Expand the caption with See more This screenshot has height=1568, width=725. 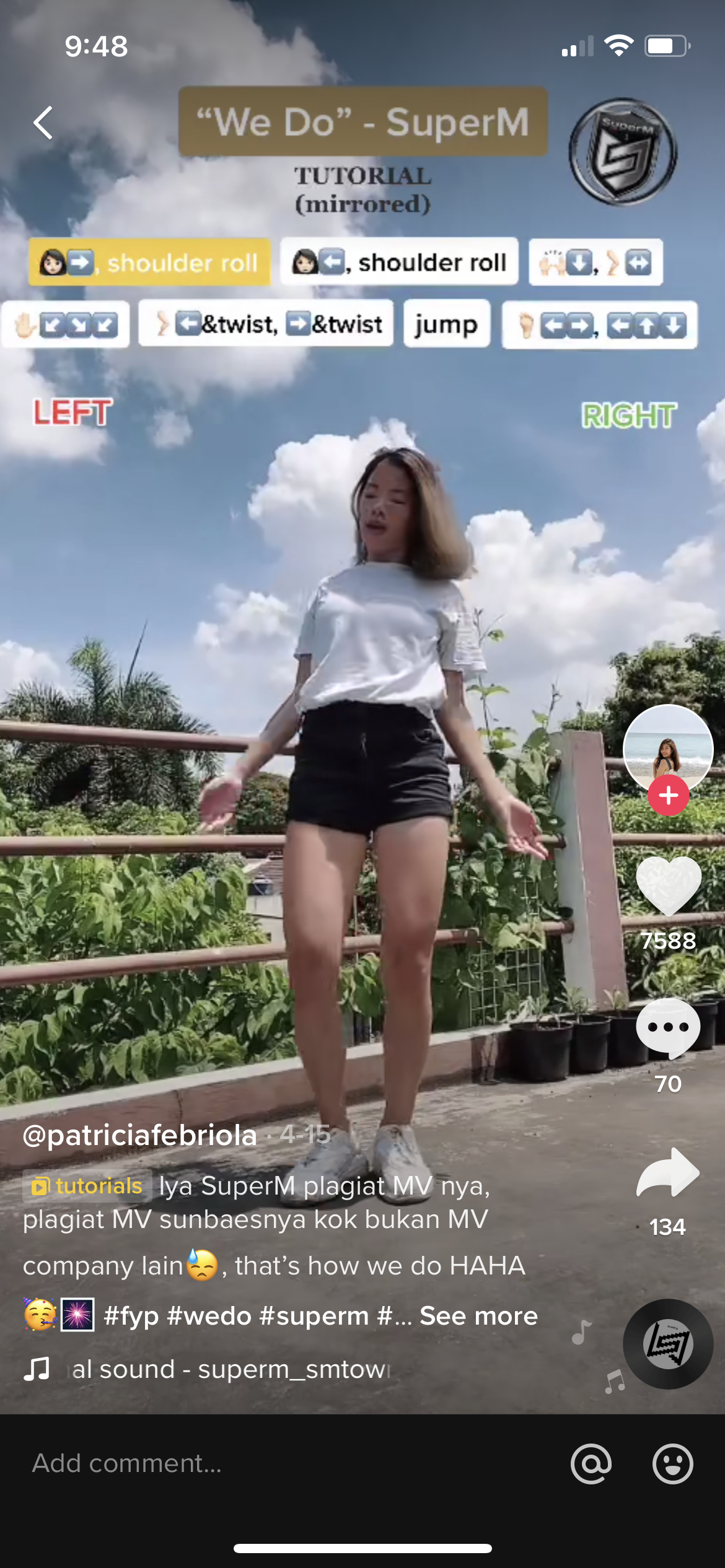tap(478, 1315)
